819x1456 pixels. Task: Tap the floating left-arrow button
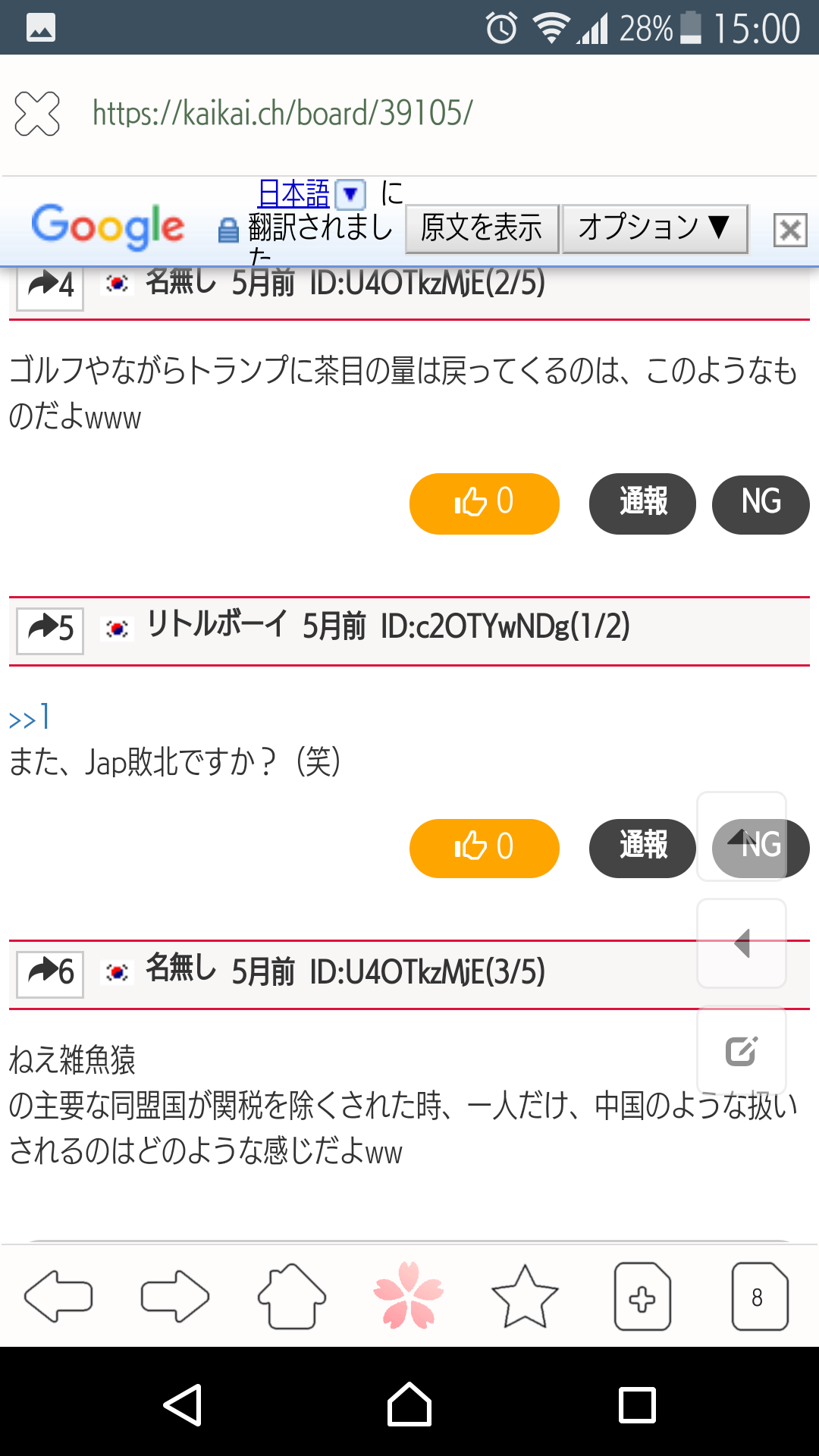741,943
